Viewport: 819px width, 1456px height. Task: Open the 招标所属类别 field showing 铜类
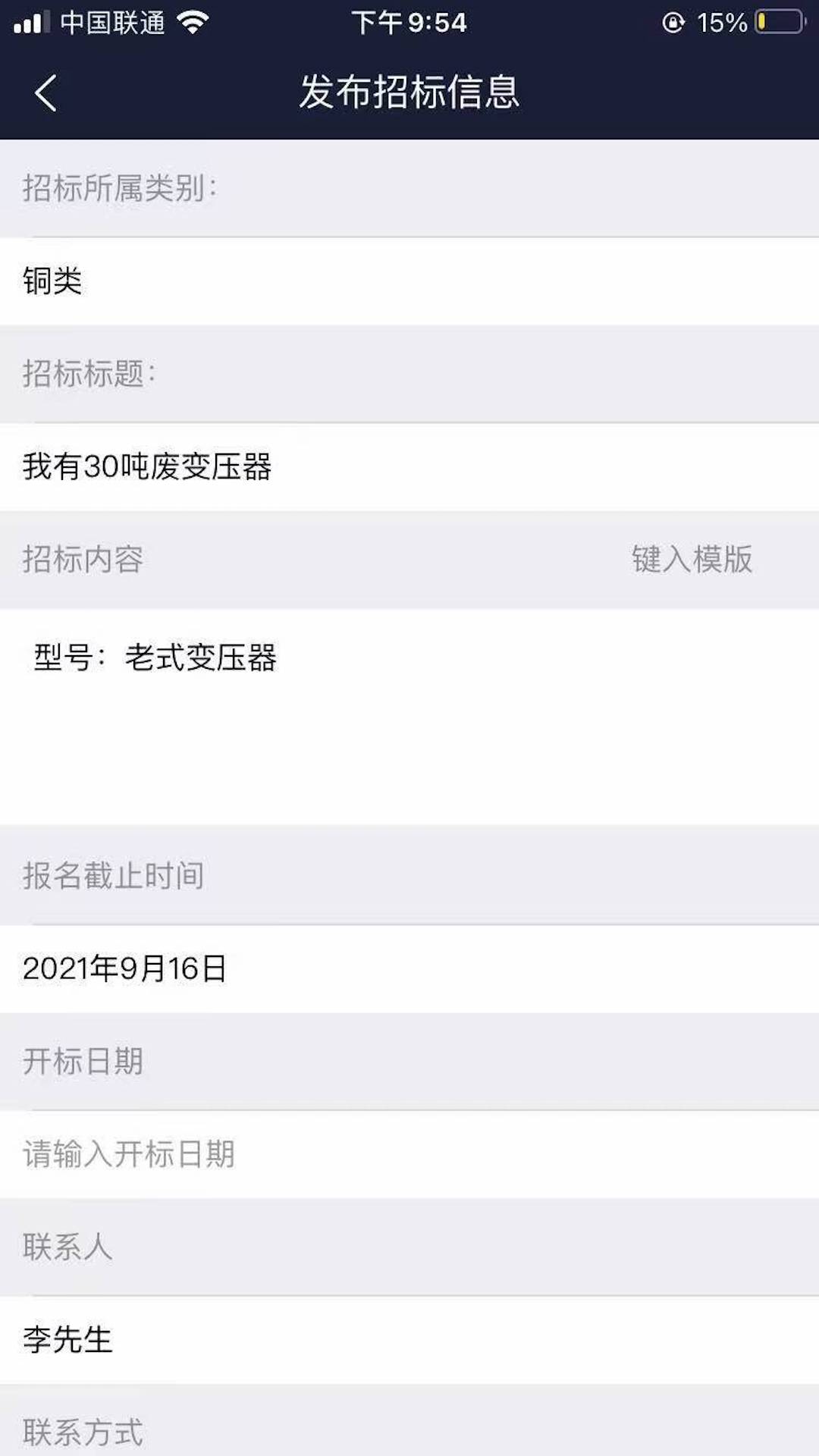pyautogui.click(x=409, y=281)
